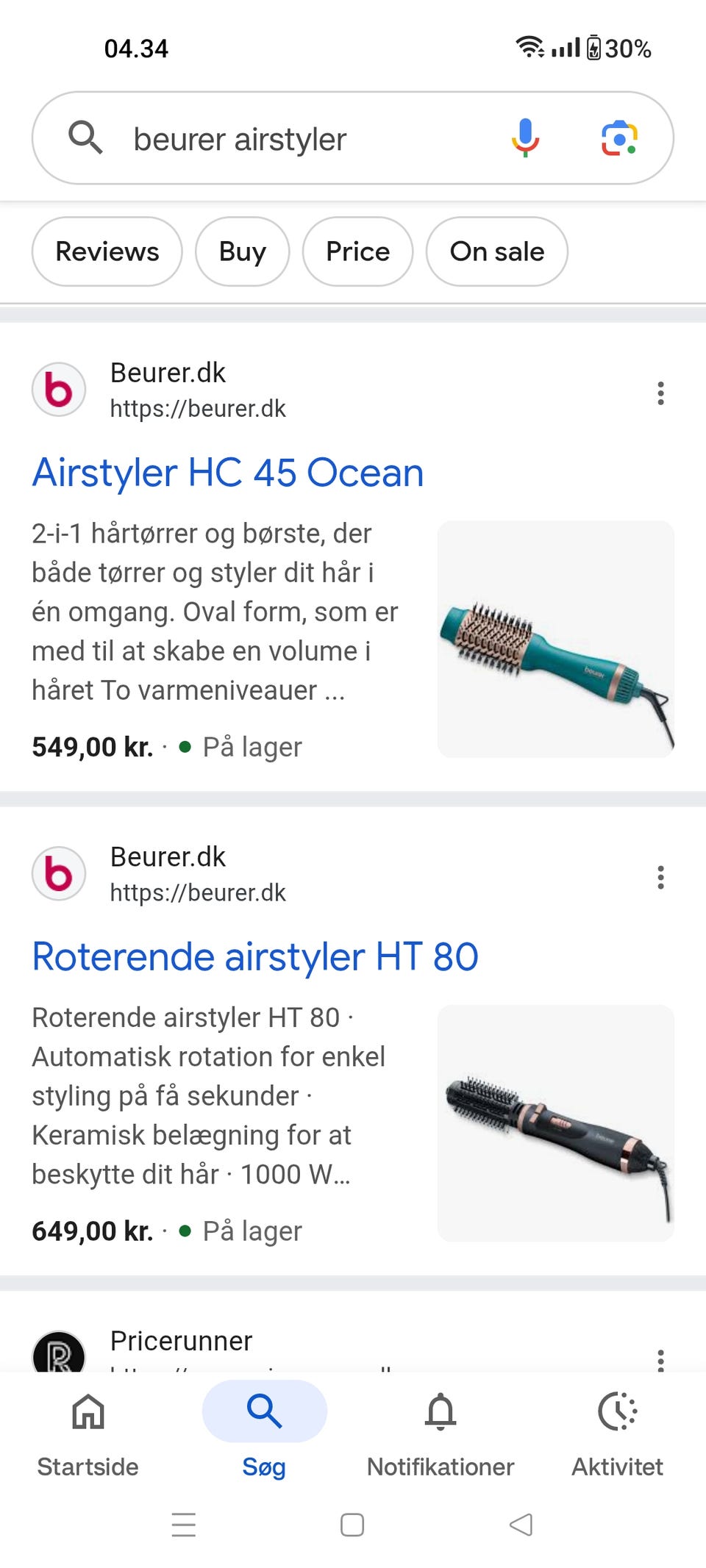Start voice search with the microphone
706x1568 pixels.
pyautogui.click(x=525, y=137)
